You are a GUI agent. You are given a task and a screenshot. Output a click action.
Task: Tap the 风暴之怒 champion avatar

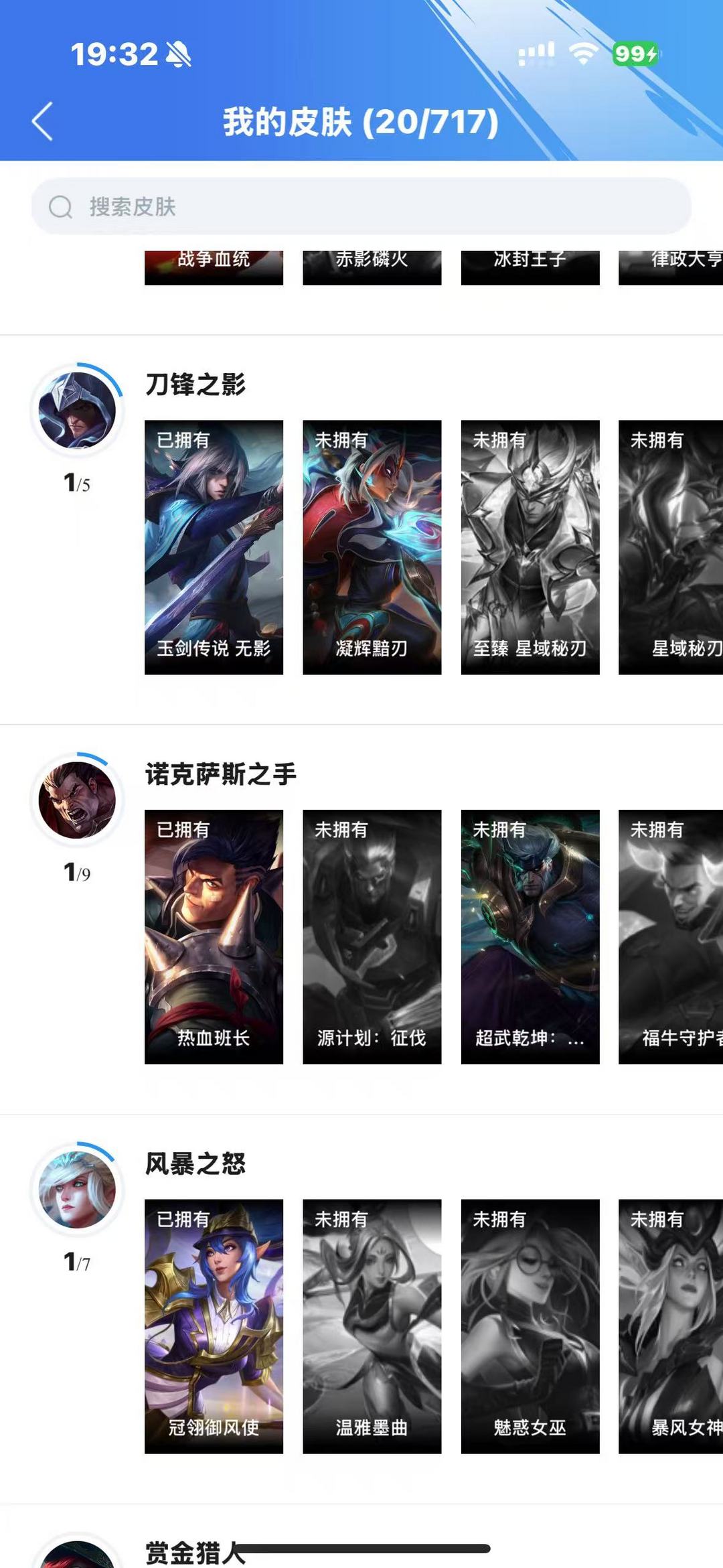77,1190
